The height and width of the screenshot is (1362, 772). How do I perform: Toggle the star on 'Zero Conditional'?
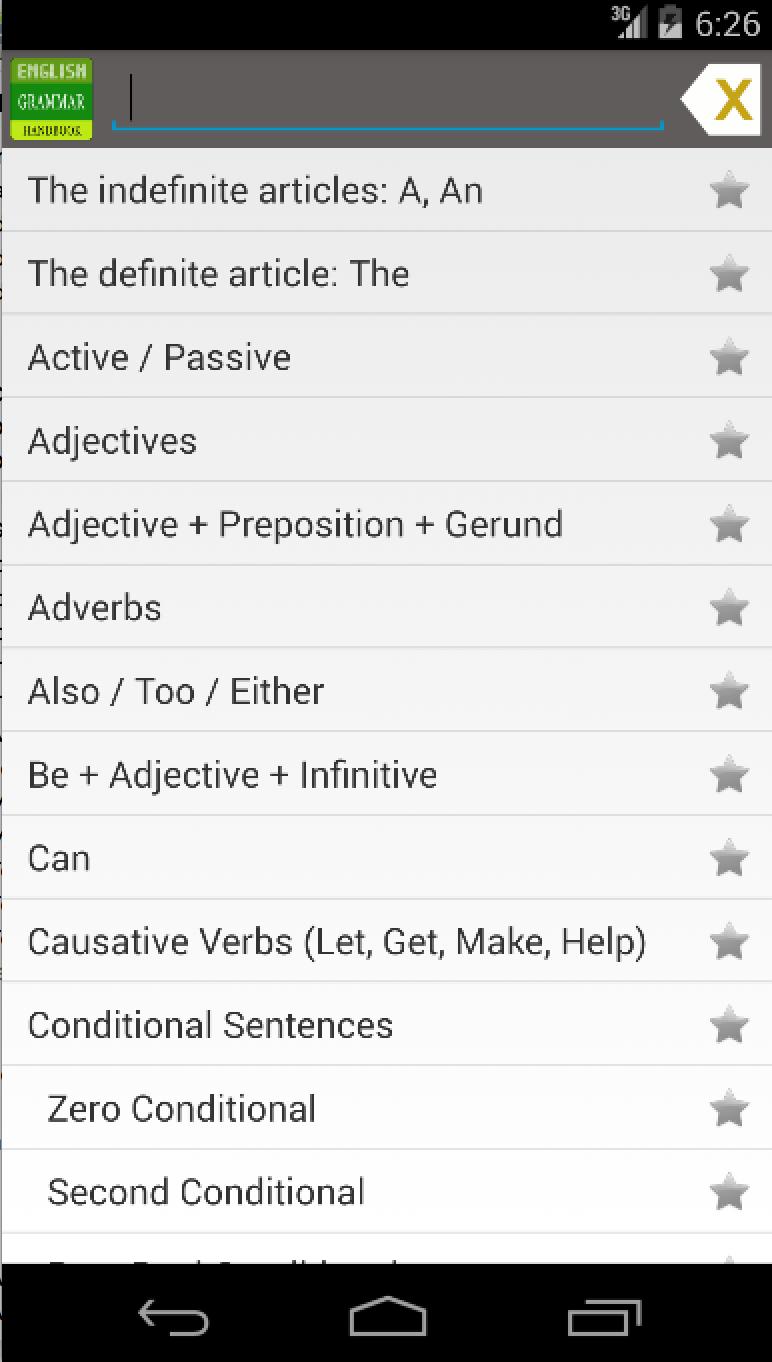(x=729, y=1108)
